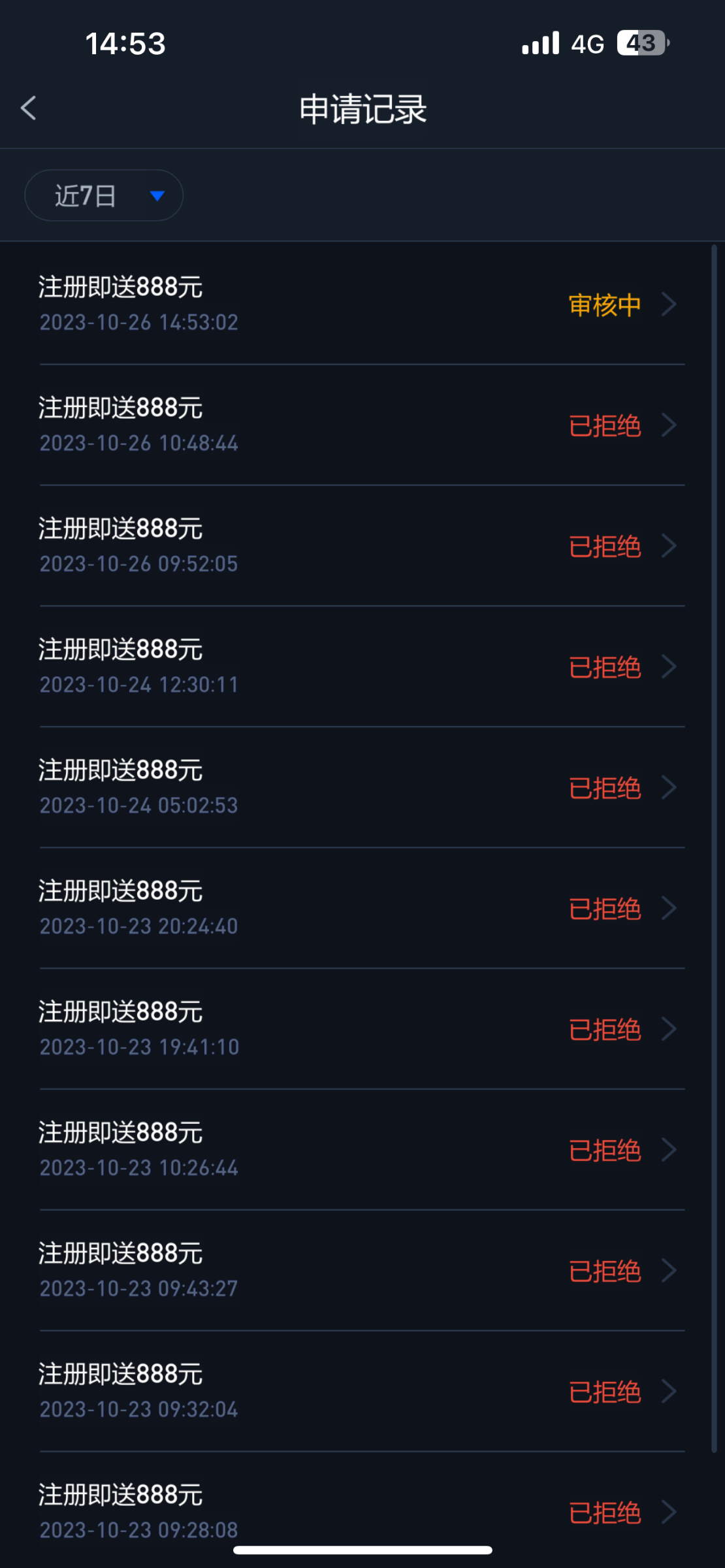Open record dated 2023-10-26 09:52:05
The width and height of the screenshot is (725, 1568).
(362, 546)
